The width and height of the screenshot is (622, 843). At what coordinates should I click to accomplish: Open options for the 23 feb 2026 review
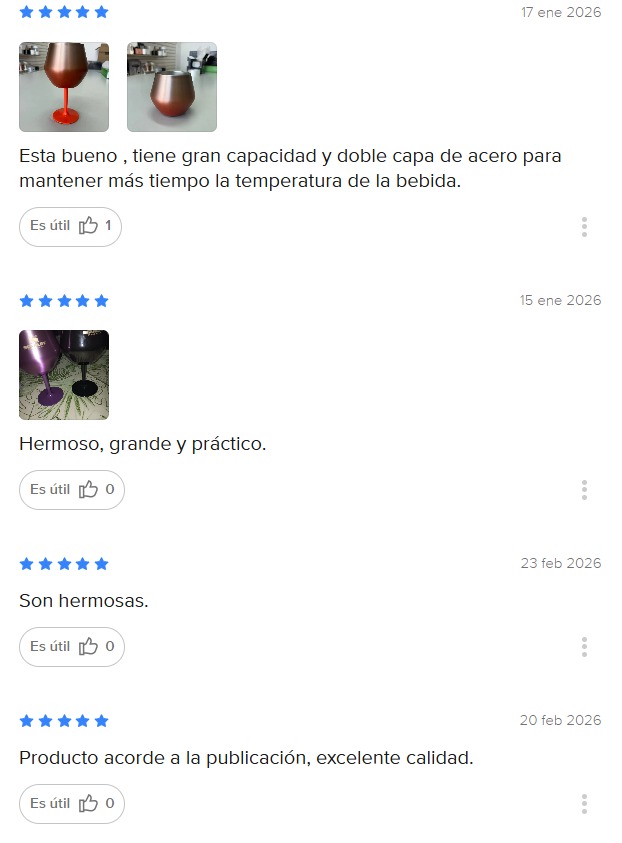pos(584,647)
